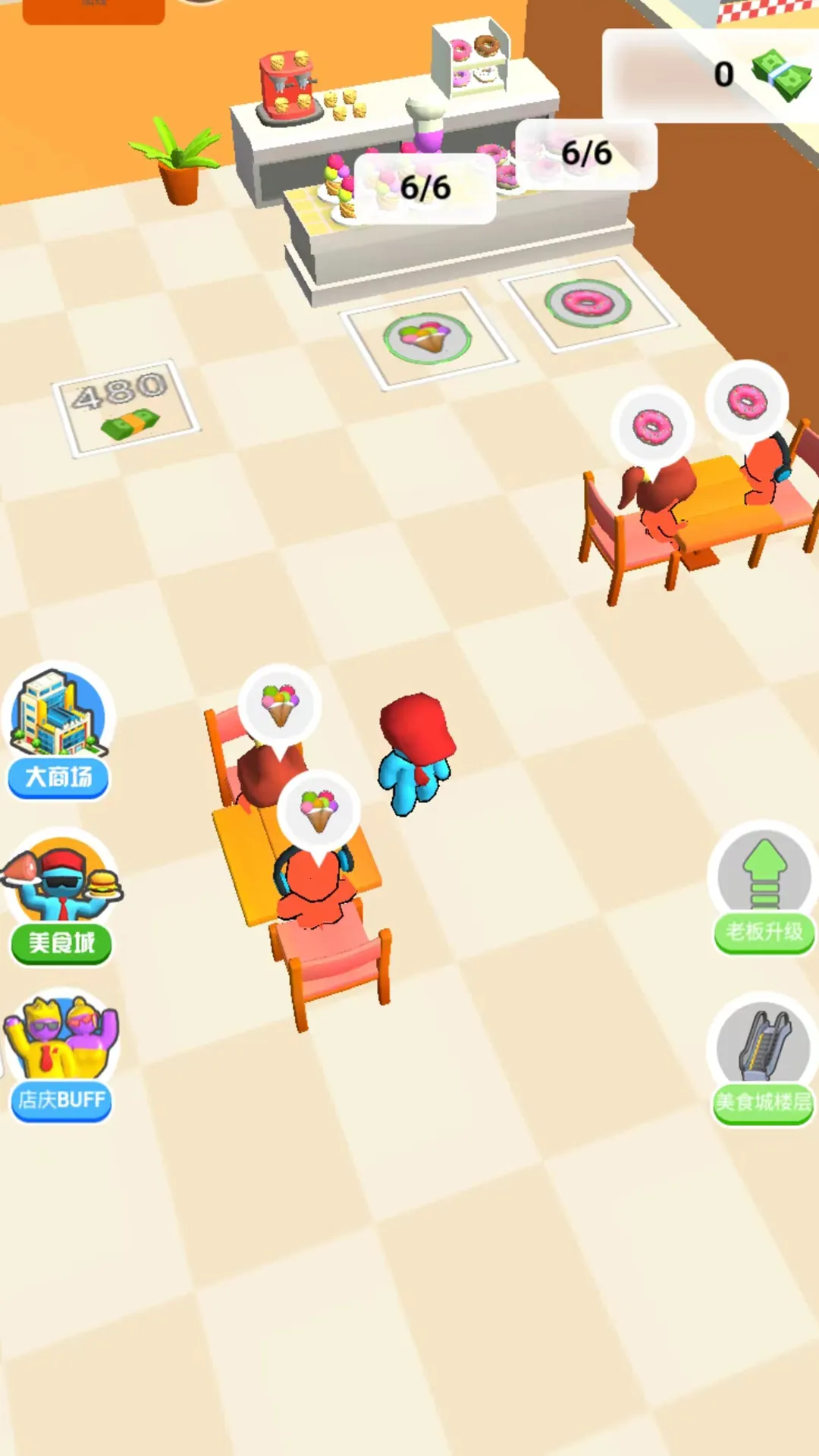Viewport: 819px width, 1456px height.
Task: Open the 大商场 mall button
Action: (58, 731)
